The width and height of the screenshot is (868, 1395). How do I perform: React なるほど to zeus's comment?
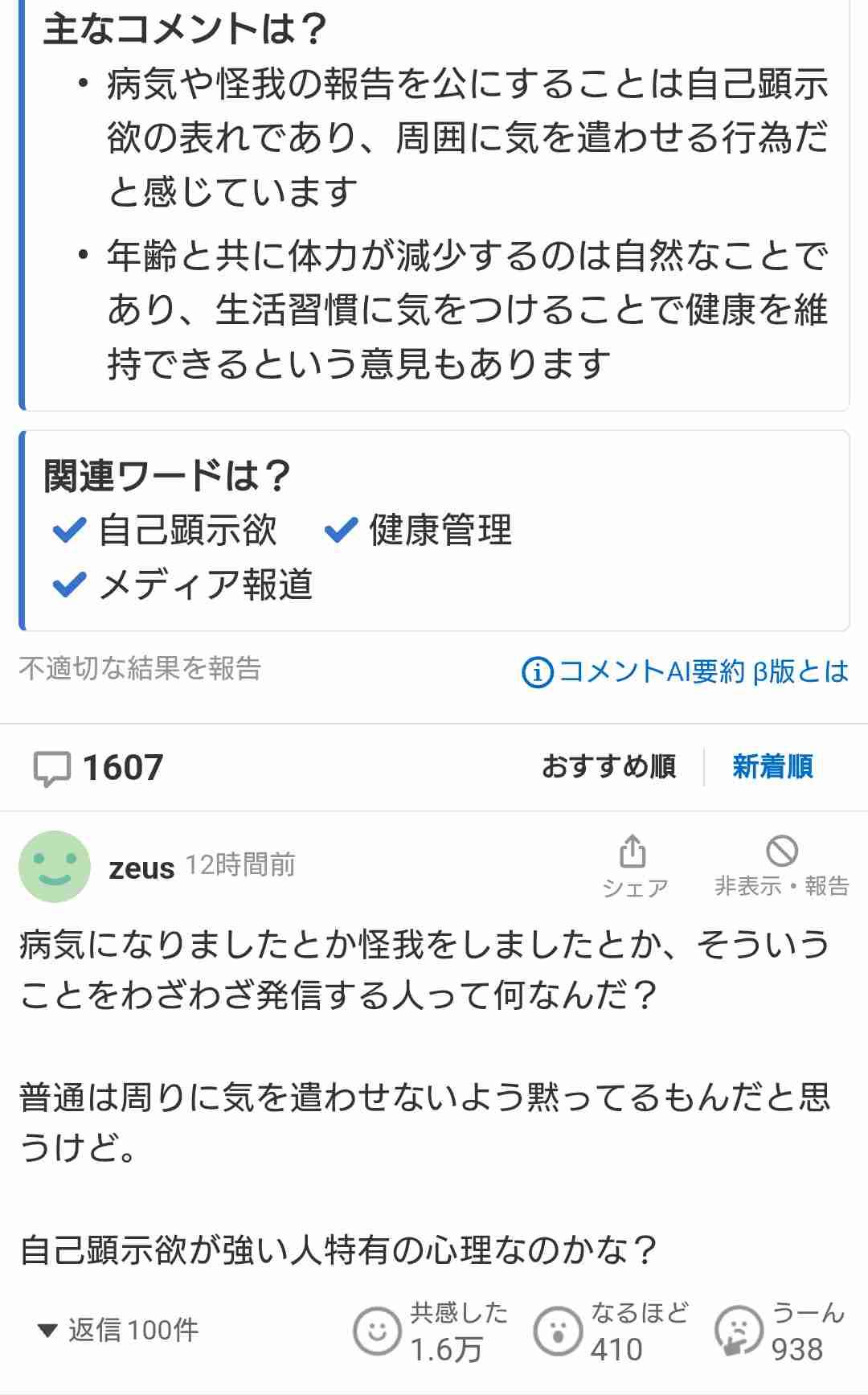click(612, 1332)
